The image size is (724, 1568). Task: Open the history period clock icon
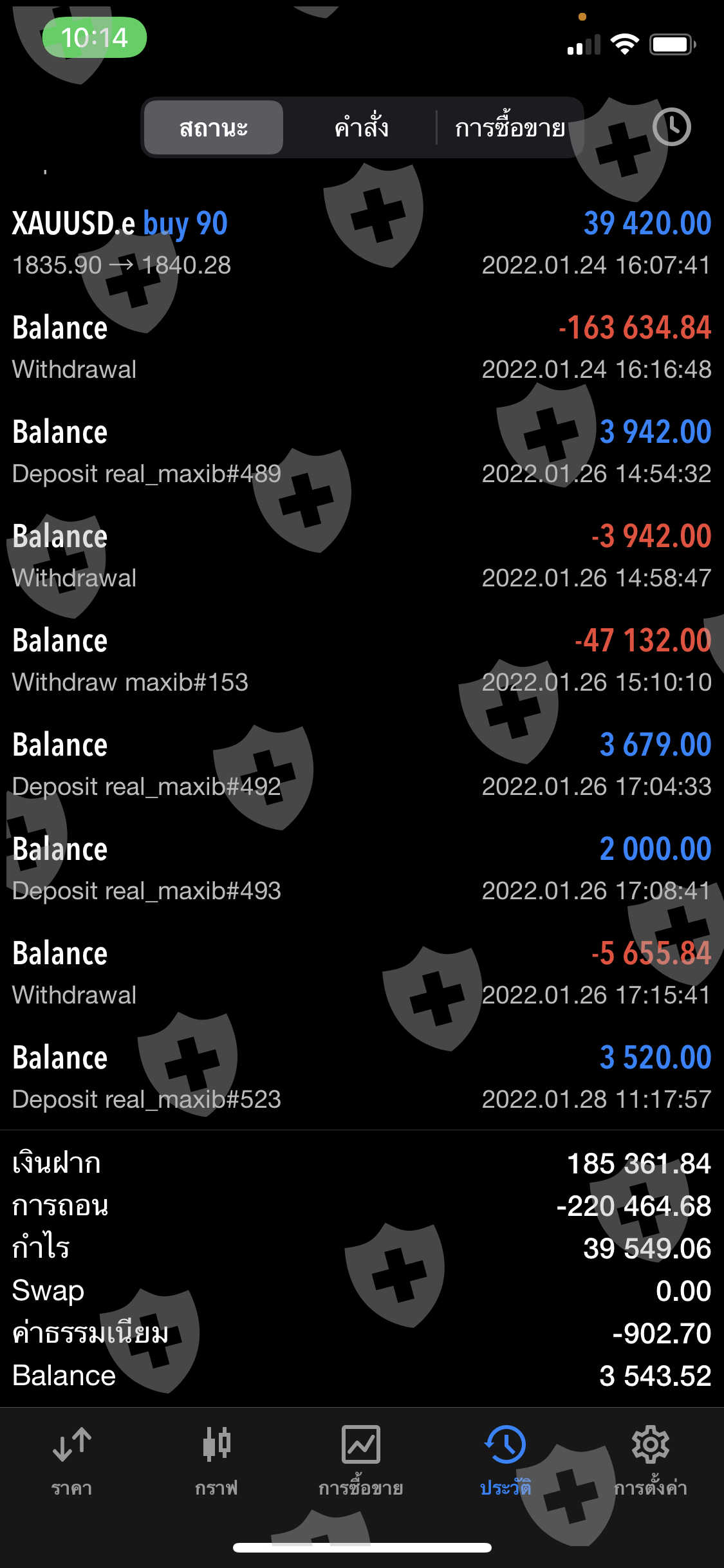pyautogui.click(x=671, y=127)
